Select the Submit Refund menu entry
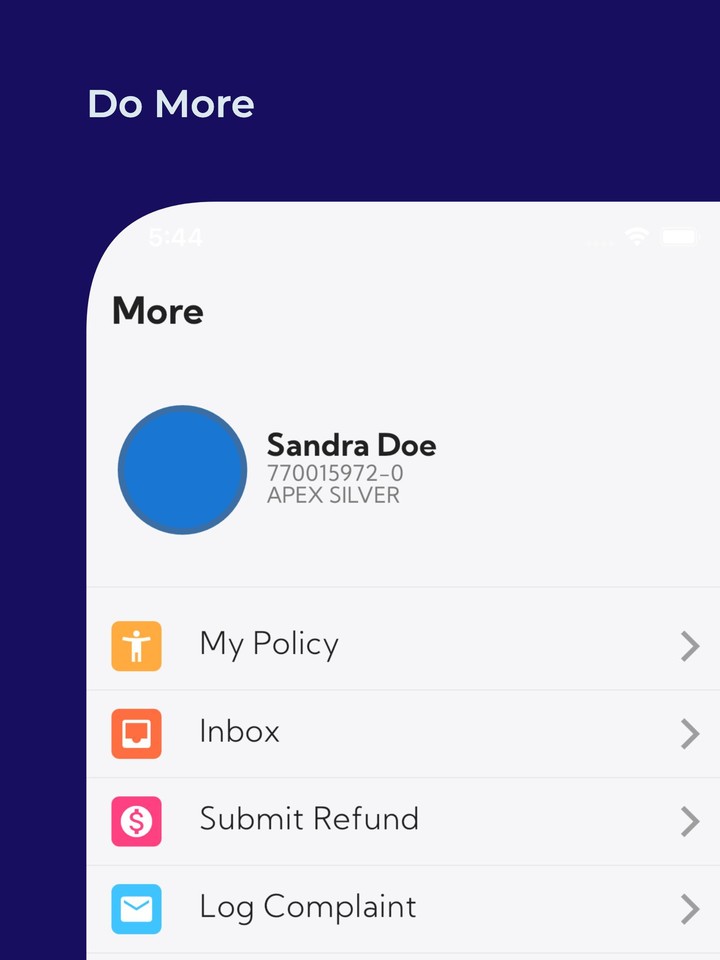The height and width of the screenshot is (960, 720). pyautogui.click(x=308, y=820)
